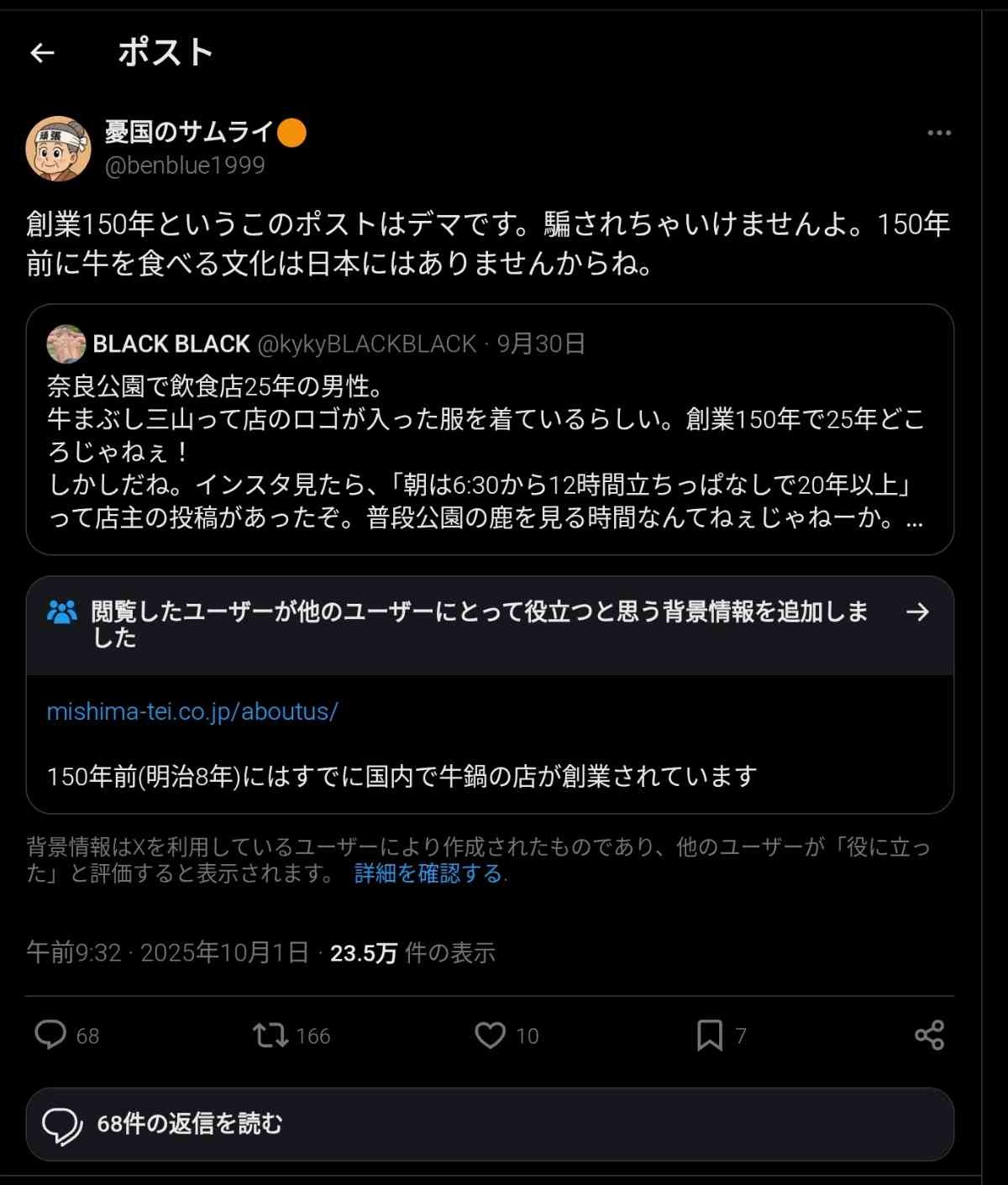Go back using the arrow
Image resolution: width=1008 pixels, height=1185 pixels.
(x=42, y=53)
